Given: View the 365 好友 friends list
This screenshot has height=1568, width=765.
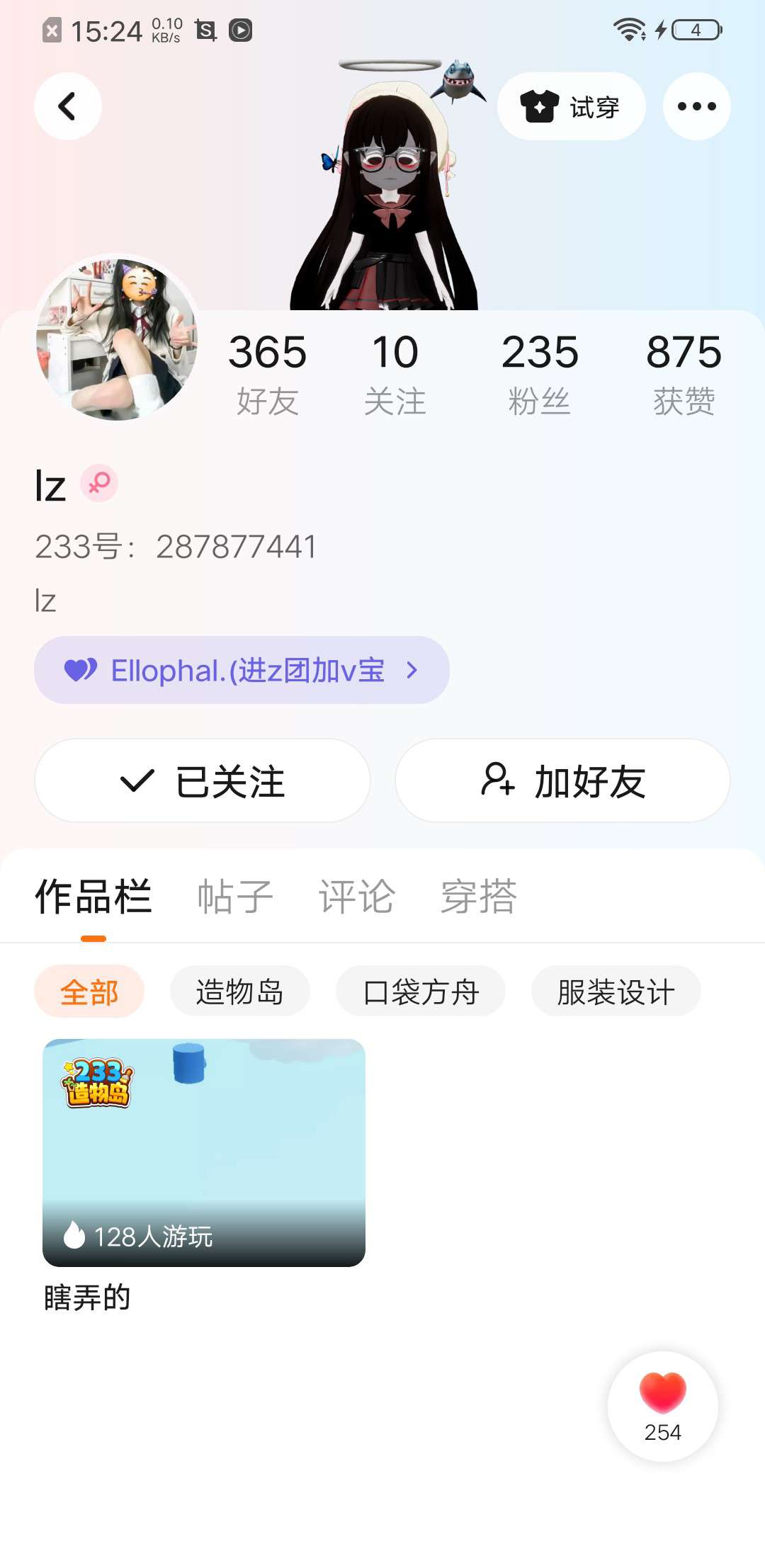Looking at the screenshot, I should (x=267, y=373).
